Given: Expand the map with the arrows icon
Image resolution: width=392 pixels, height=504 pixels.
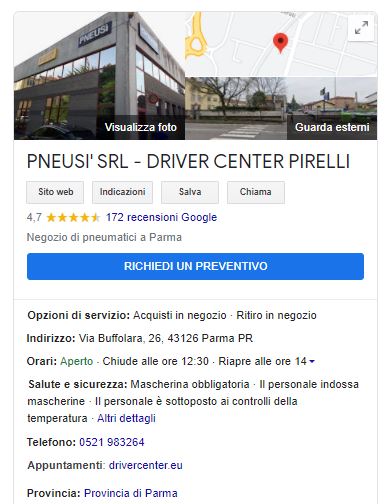Looking at the screenshot, I should click(361, 28).
